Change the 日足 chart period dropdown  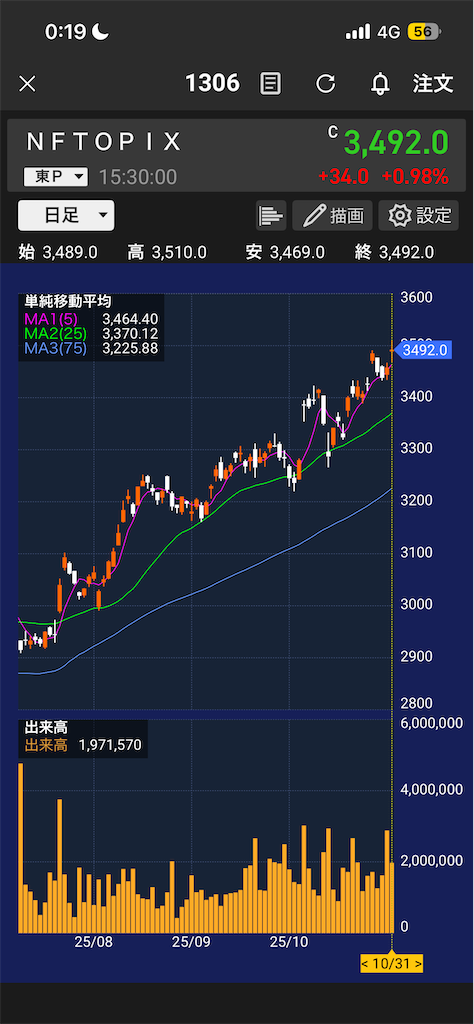pyautogui.click(x=66, y=216)
